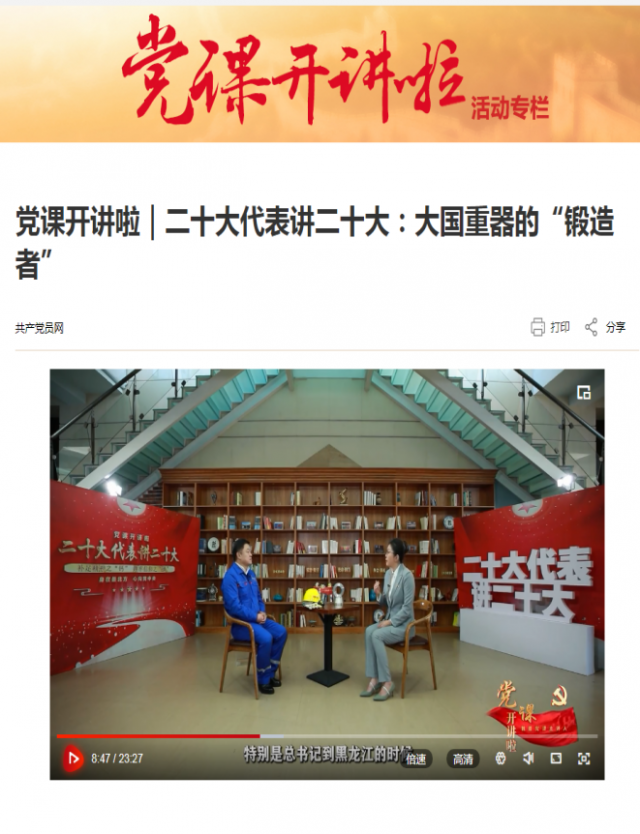Change the video quality via 高清

pos(463,759)
